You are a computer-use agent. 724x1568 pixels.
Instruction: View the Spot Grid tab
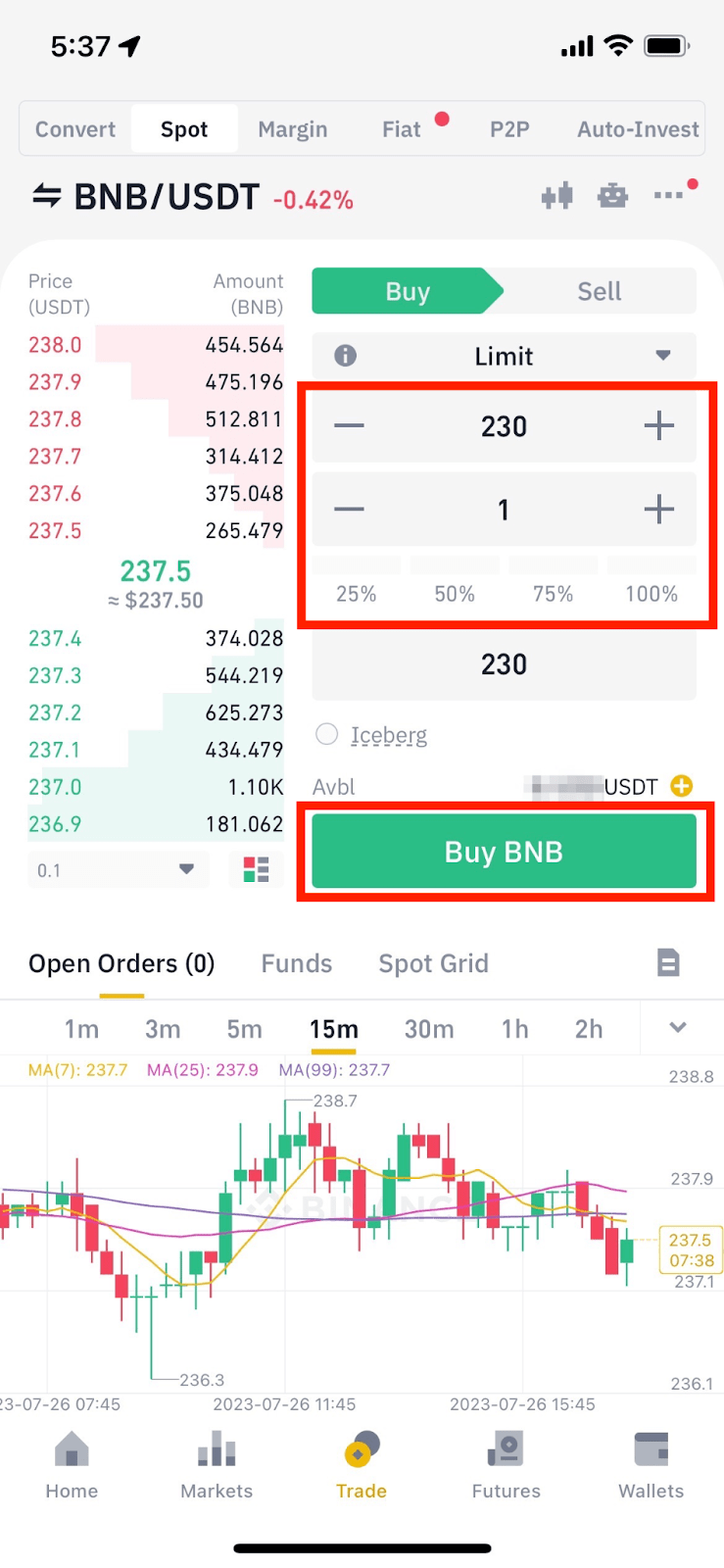(433, 963)
